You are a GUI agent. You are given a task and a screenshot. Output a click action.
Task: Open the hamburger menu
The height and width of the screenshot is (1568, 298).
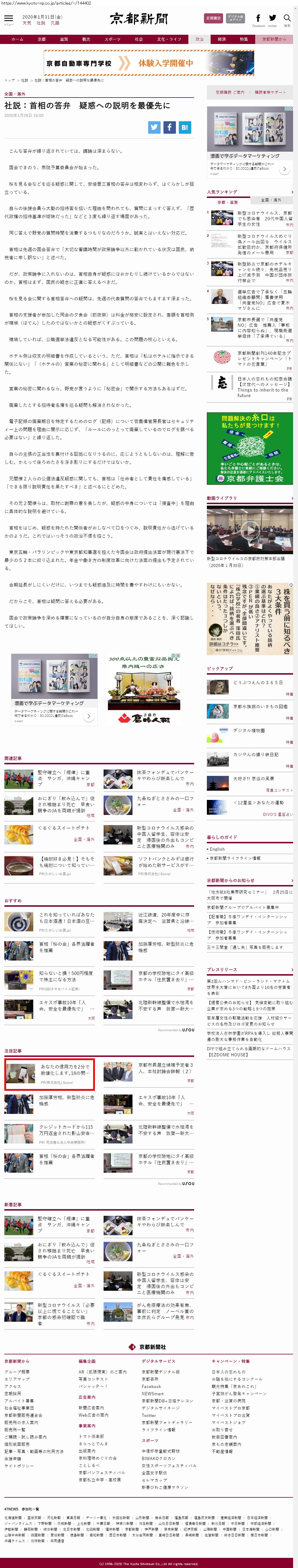[x=8, y=19]
